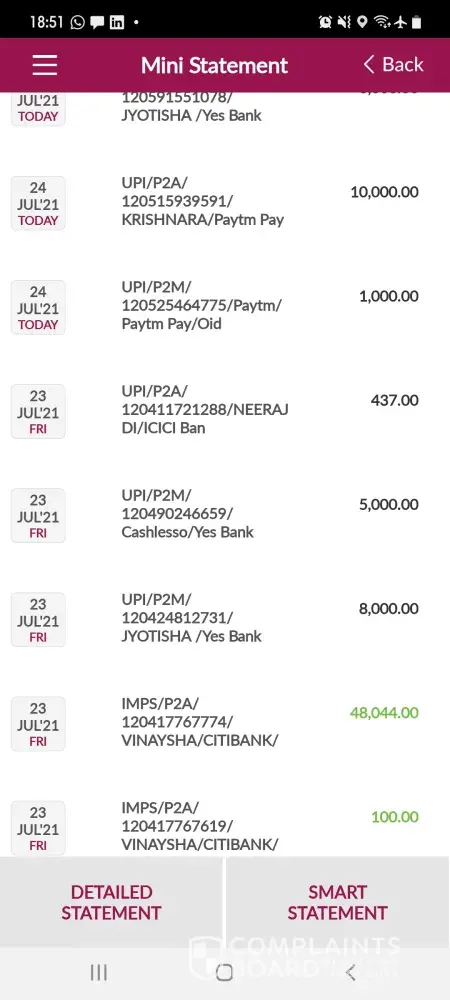Tap the system home button

click(x=224, y=973)
